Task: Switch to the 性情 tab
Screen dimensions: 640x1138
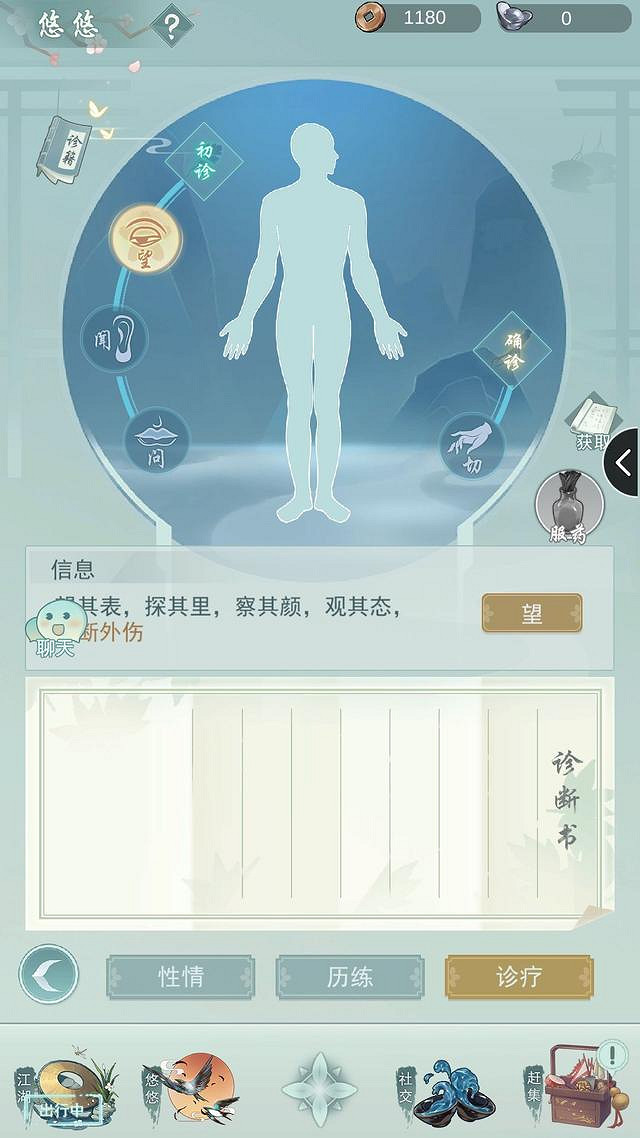Action: pos(181,977)
